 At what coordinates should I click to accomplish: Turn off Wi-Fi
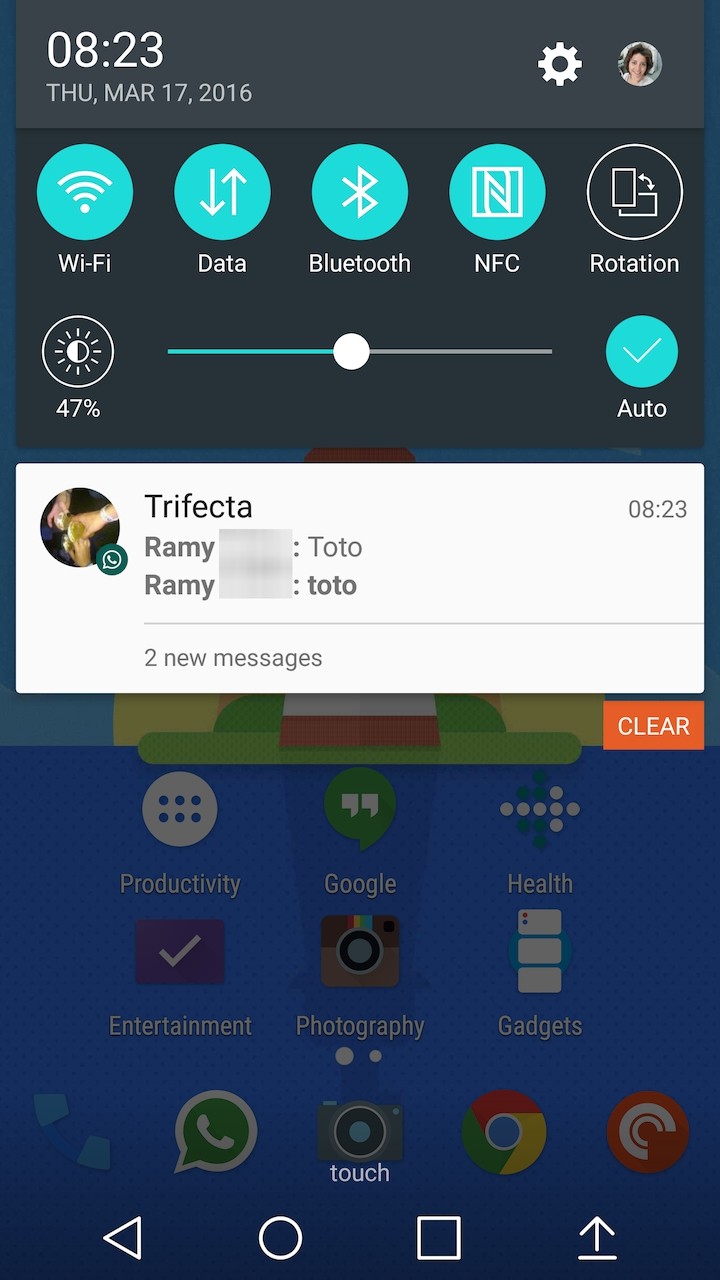pyautogui.click(x=85, y=192)
